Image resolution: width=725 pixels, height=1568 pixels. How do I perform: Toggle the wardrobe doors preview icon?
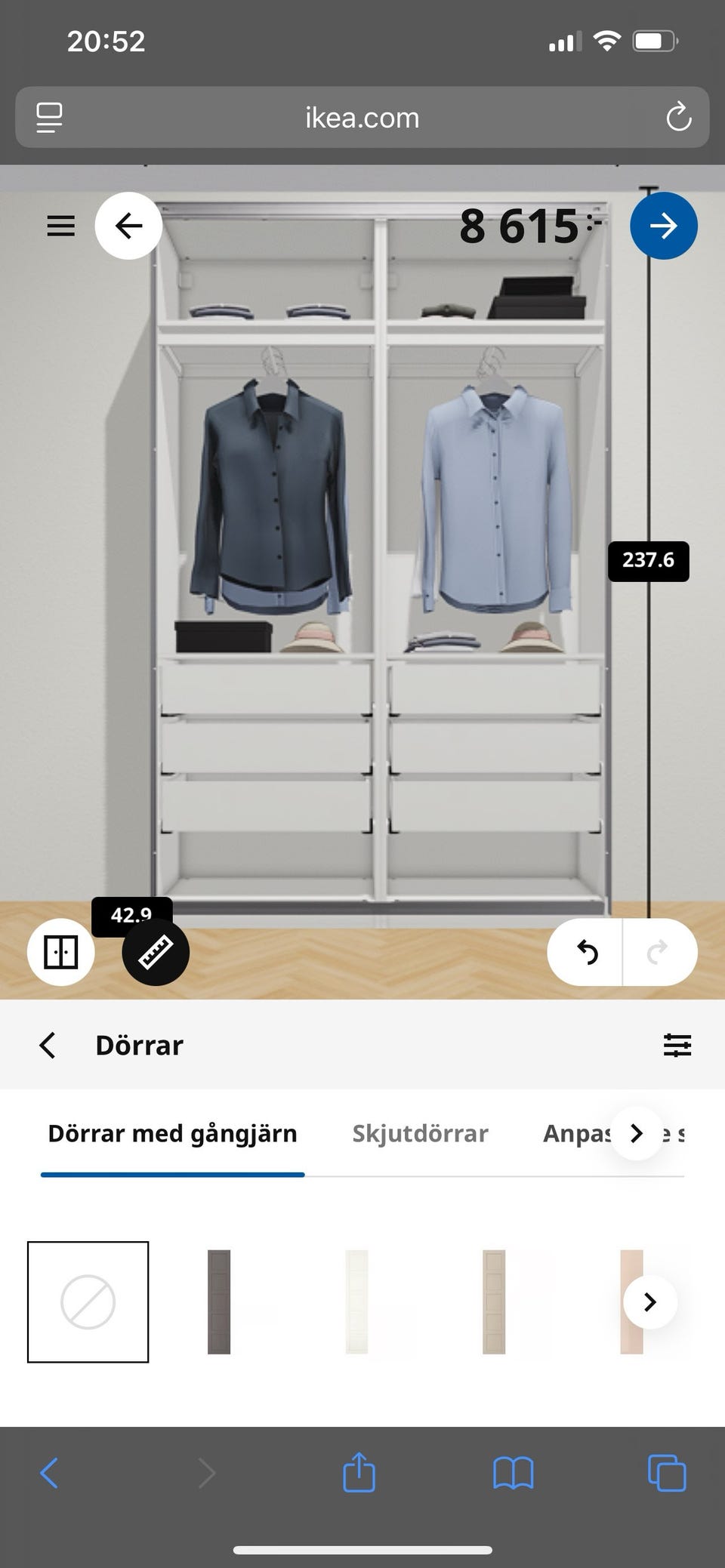point(60,952)
